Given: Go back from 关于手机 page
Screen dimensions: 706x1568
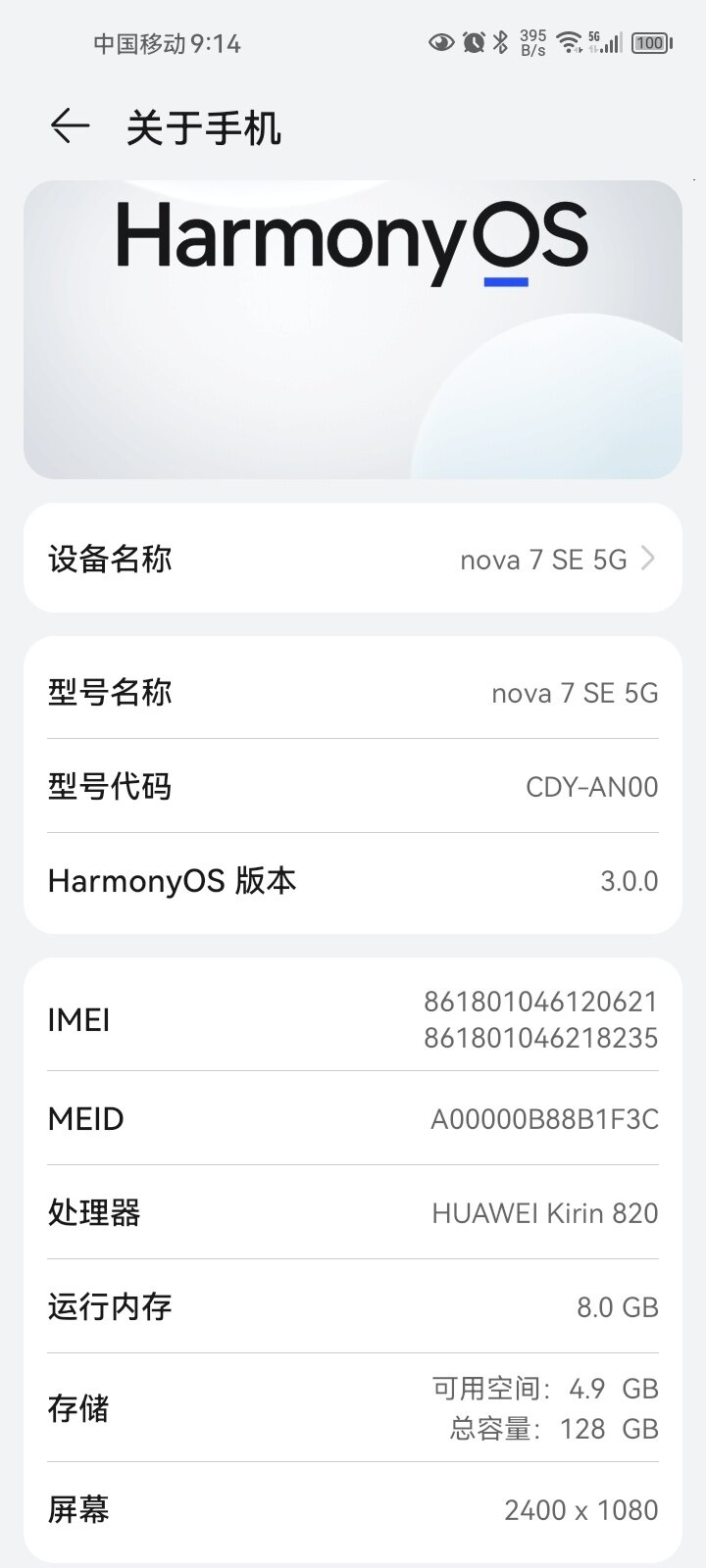Looking at the screenshot, I should pos(70,126).
